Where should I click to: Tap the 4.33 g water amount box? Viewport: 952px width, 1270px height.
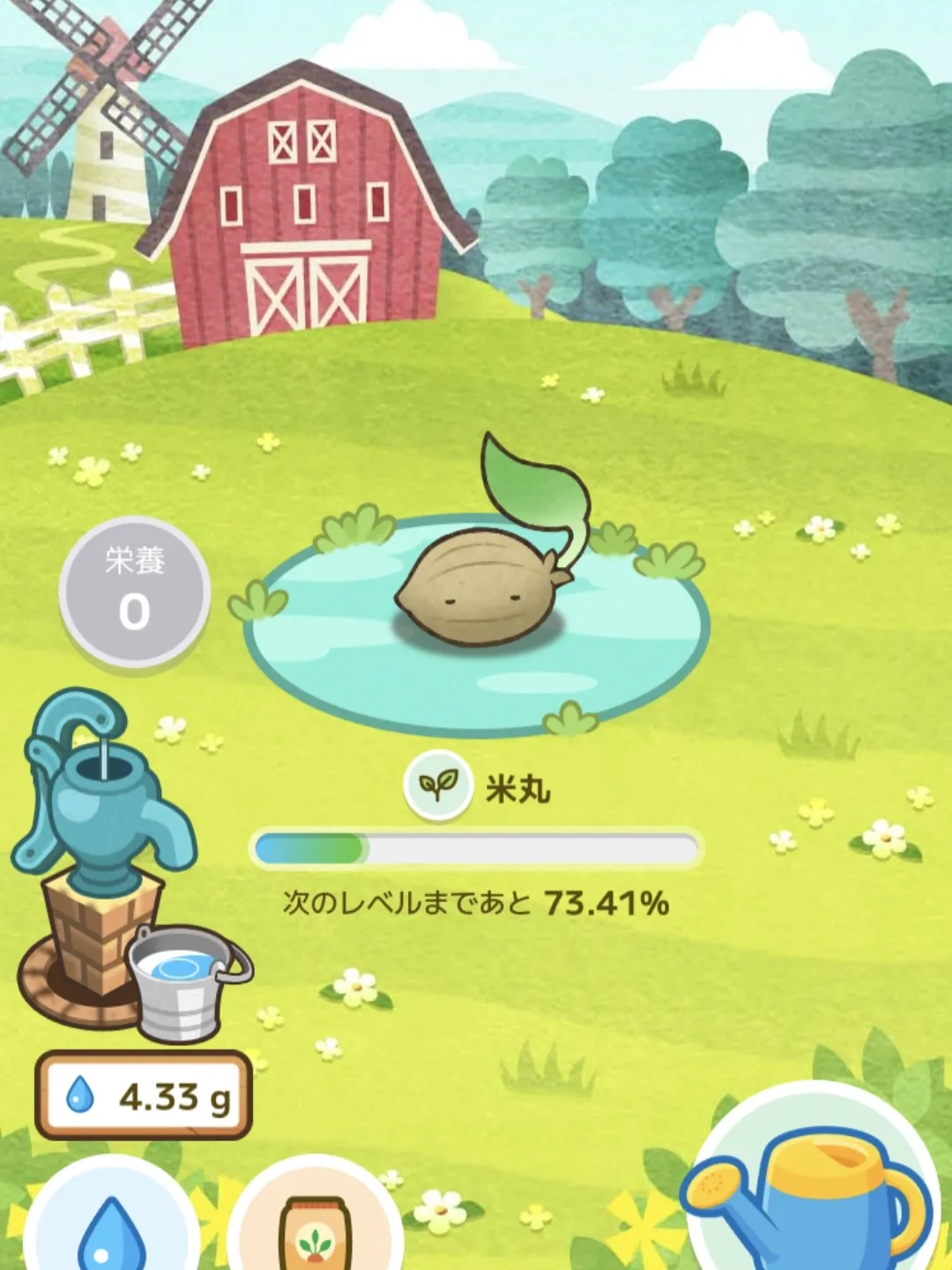(144, 1096)
